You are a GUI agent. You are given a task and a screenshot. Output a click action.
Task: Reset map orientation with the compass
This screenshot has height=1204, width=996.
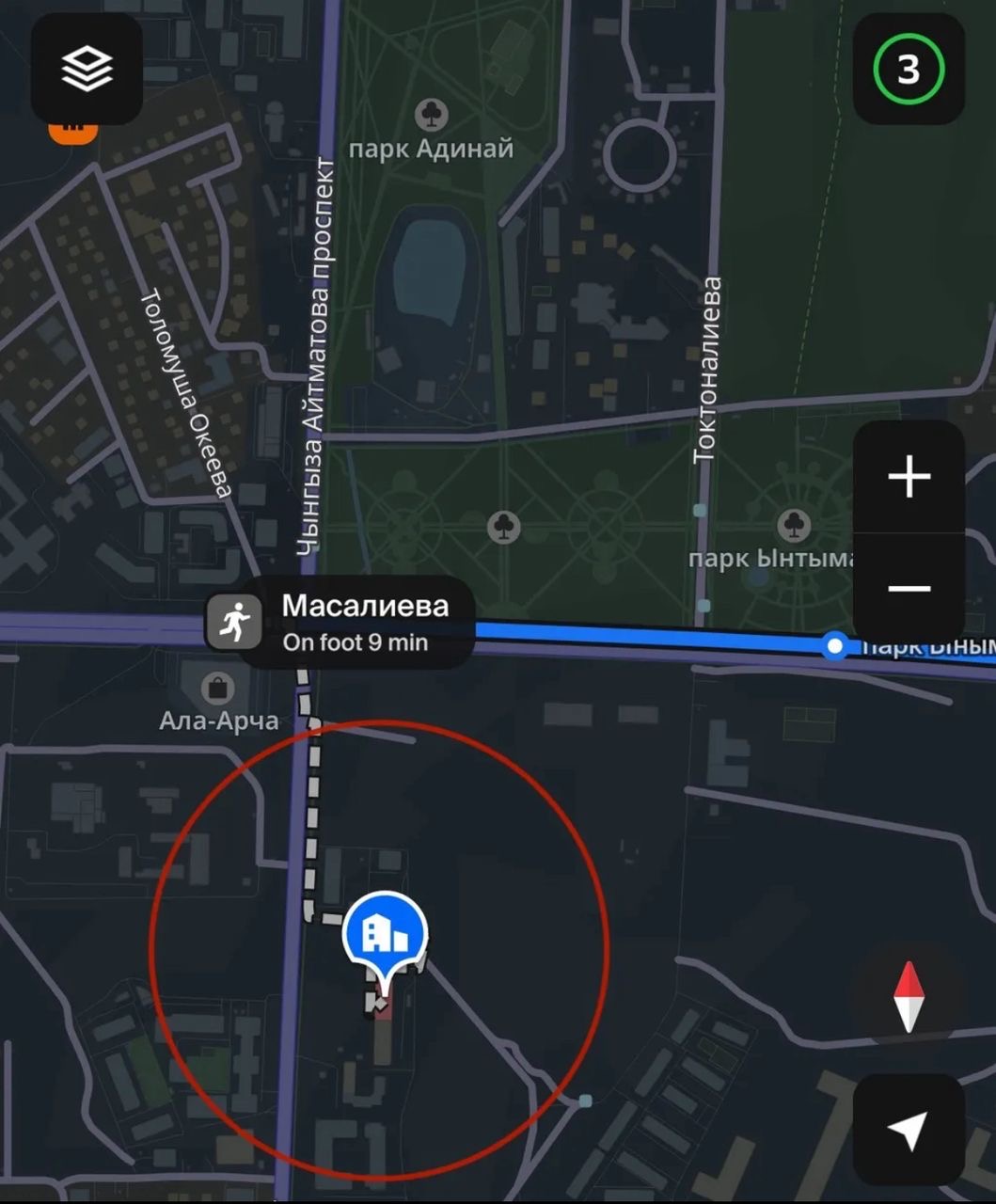pyautogui.click(x=908, y=996)
